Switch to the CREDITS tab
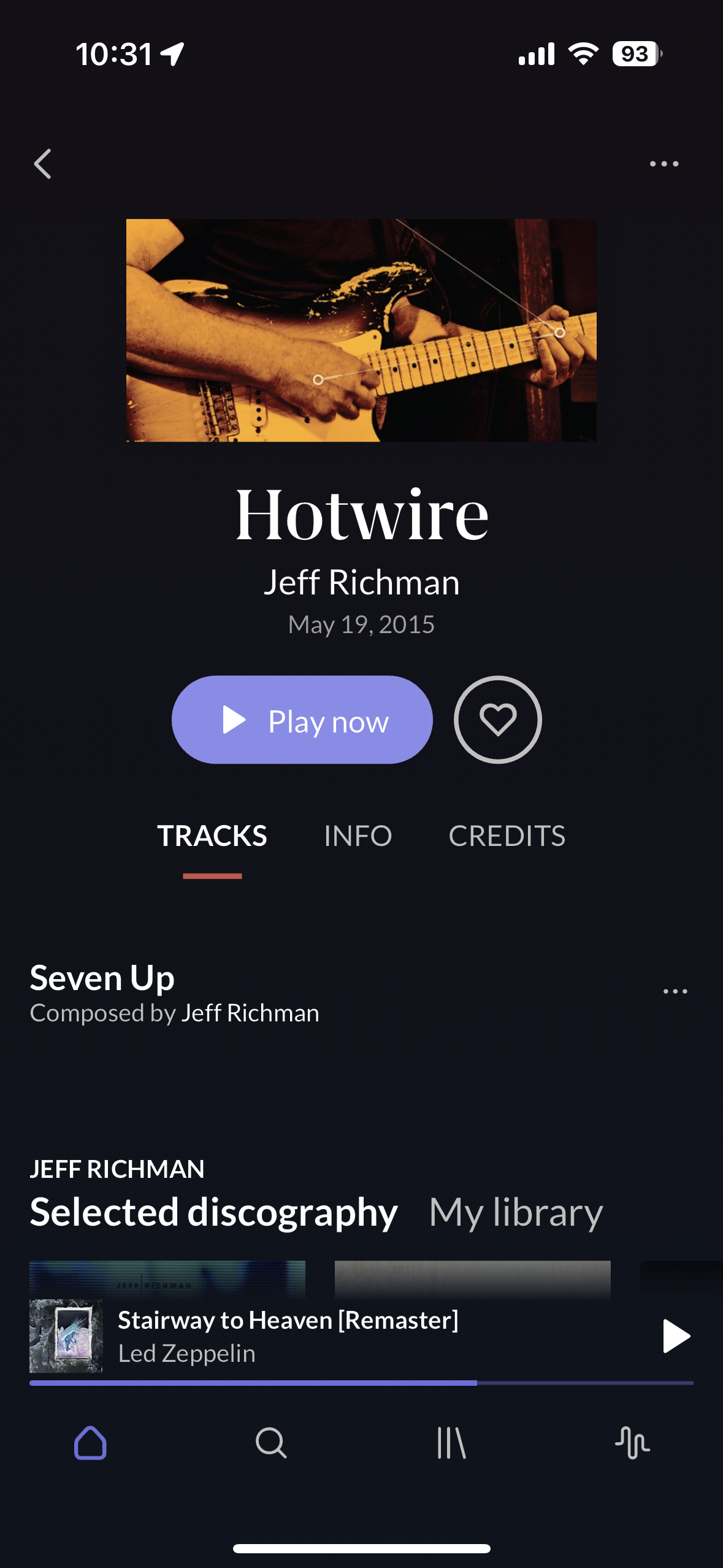This screenshot has height=1568, width=723. point(507,836)
